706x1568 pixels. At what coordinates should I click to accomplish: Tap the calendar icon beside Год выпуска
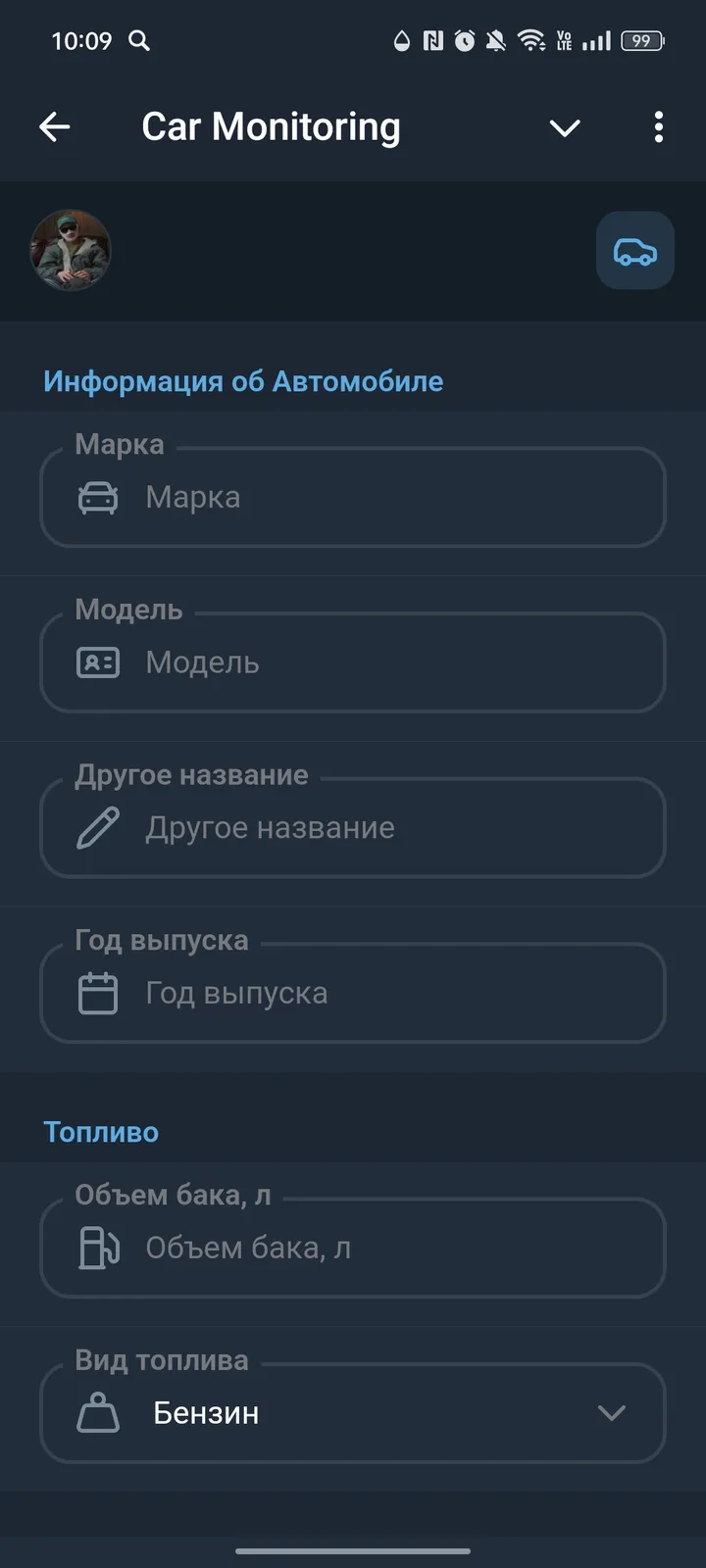[x=96, y=993]
